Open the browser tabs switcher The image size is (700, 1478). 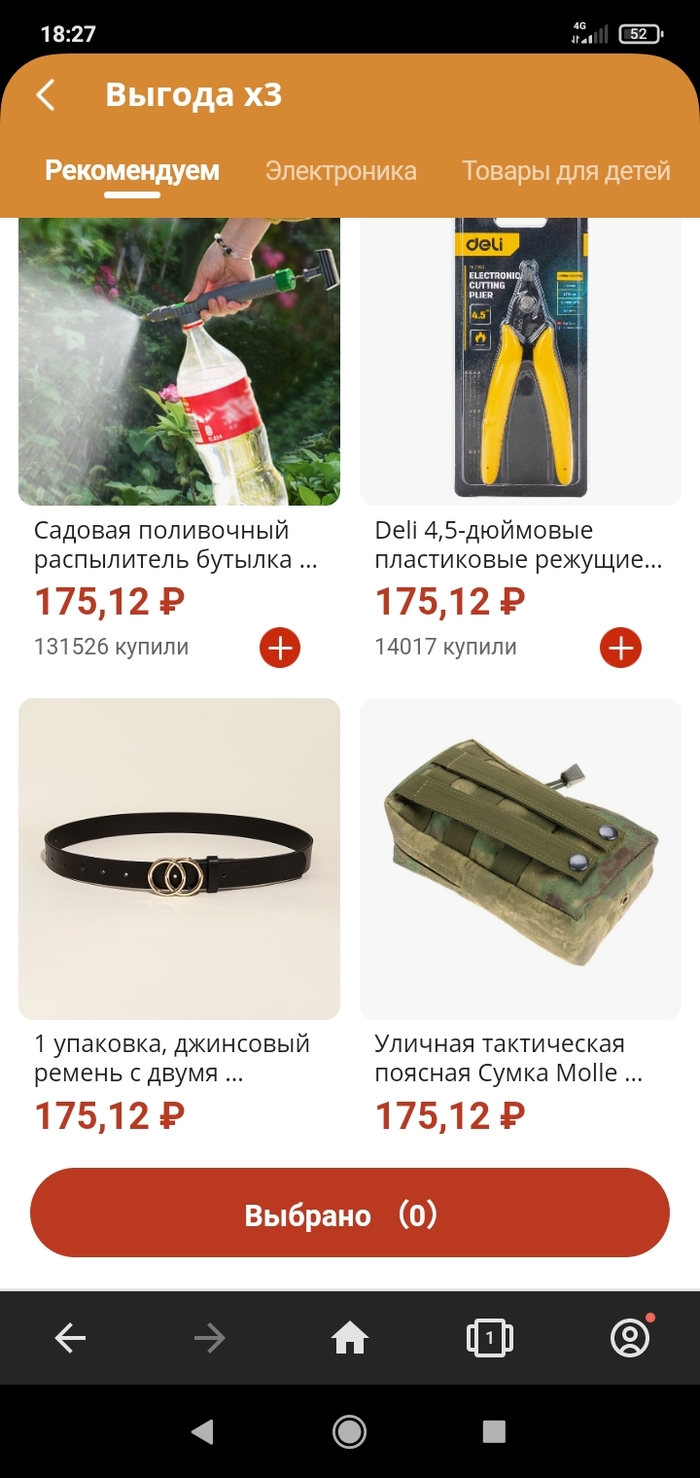(x=489, y=1338)
